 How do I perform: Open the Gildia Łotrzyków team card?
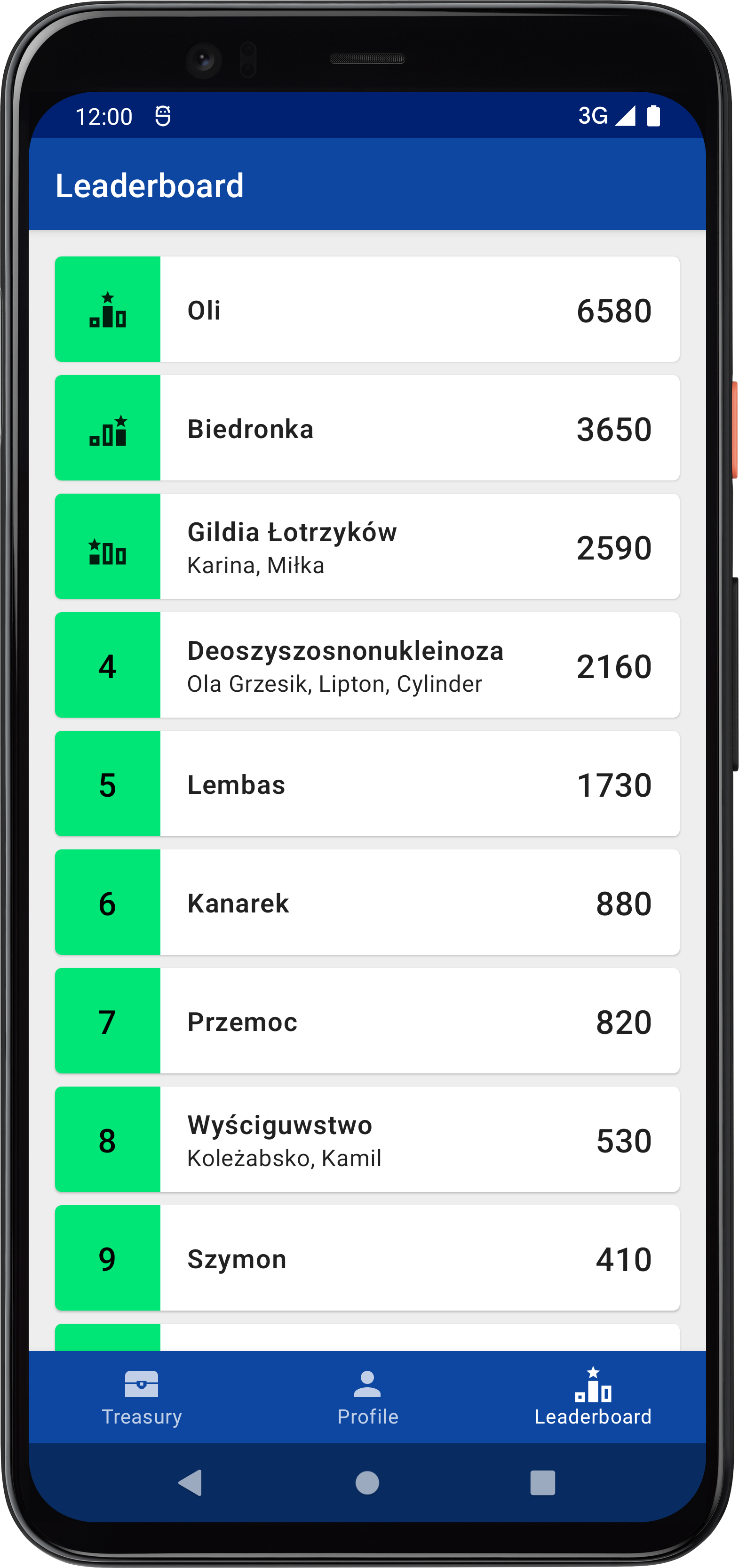(x=367, y=547)
